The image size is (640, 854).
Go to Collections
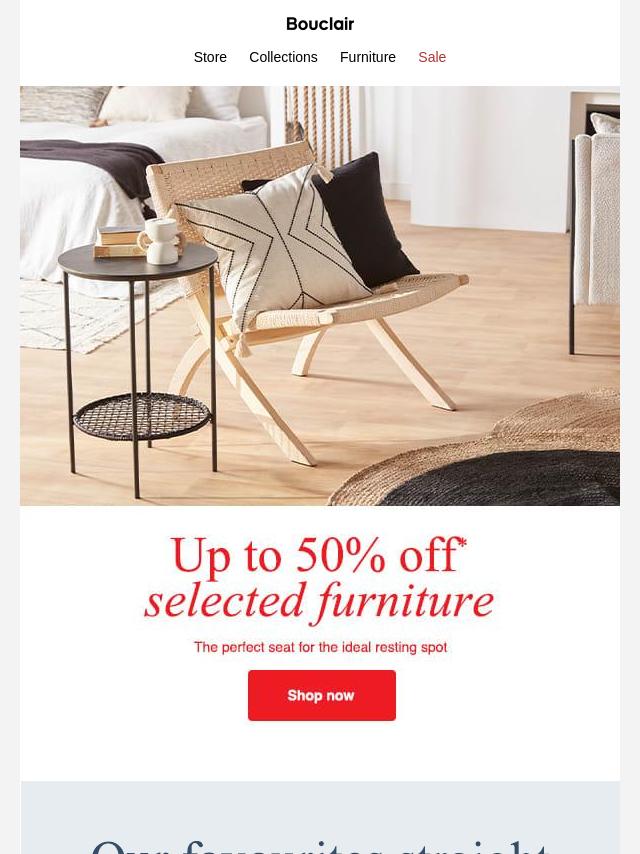[x=283, y=57]
